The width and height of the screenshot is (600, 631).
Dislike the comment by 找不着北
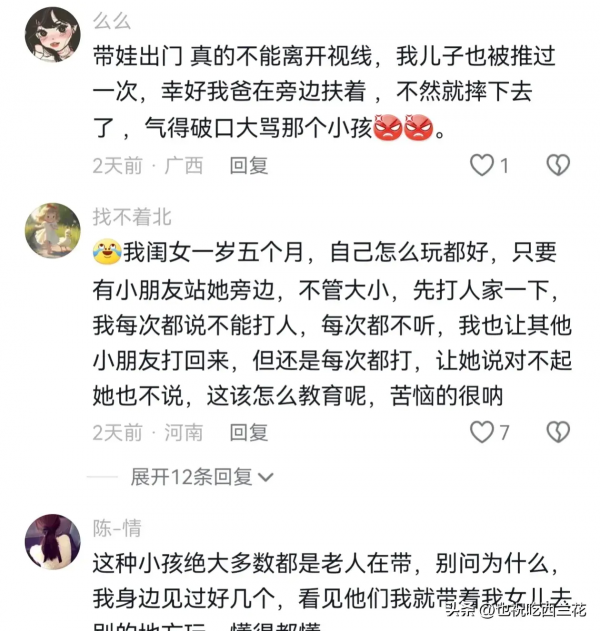557,432
